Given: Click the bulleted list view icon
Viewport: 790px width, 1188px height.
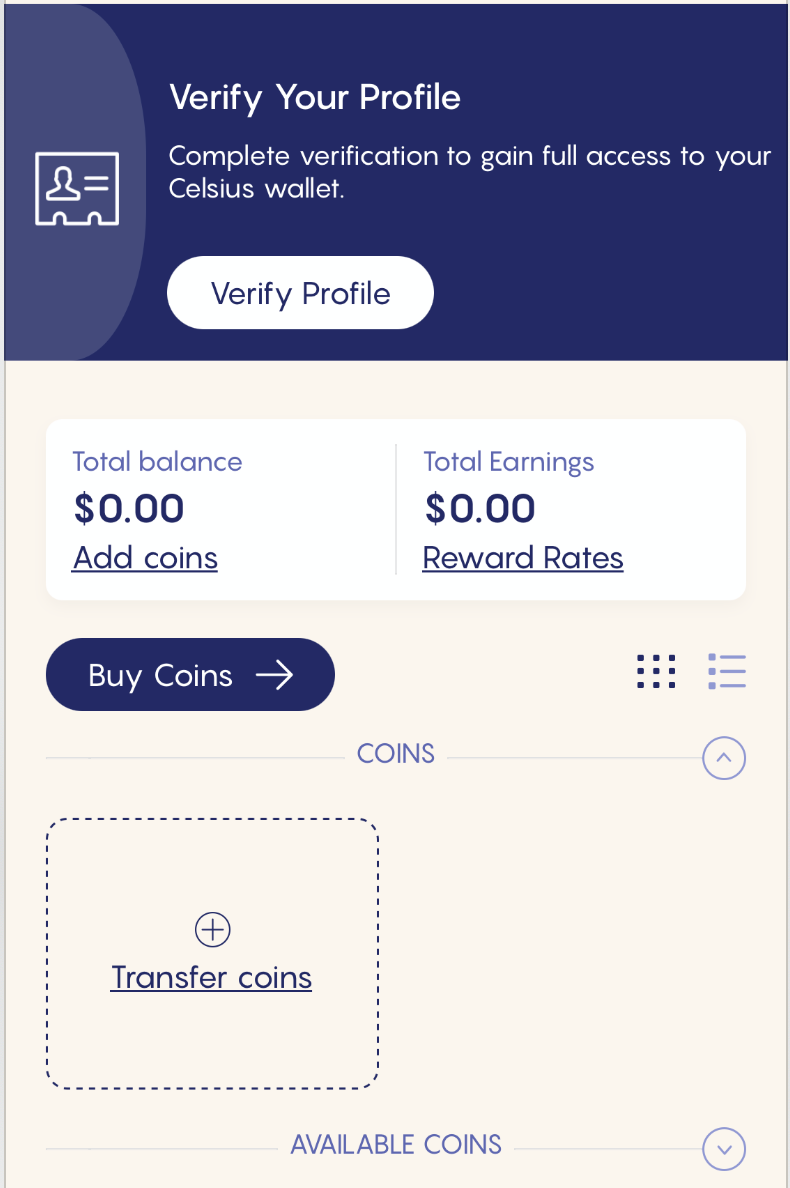Looking at the screenshot, I should click(727, 671).
